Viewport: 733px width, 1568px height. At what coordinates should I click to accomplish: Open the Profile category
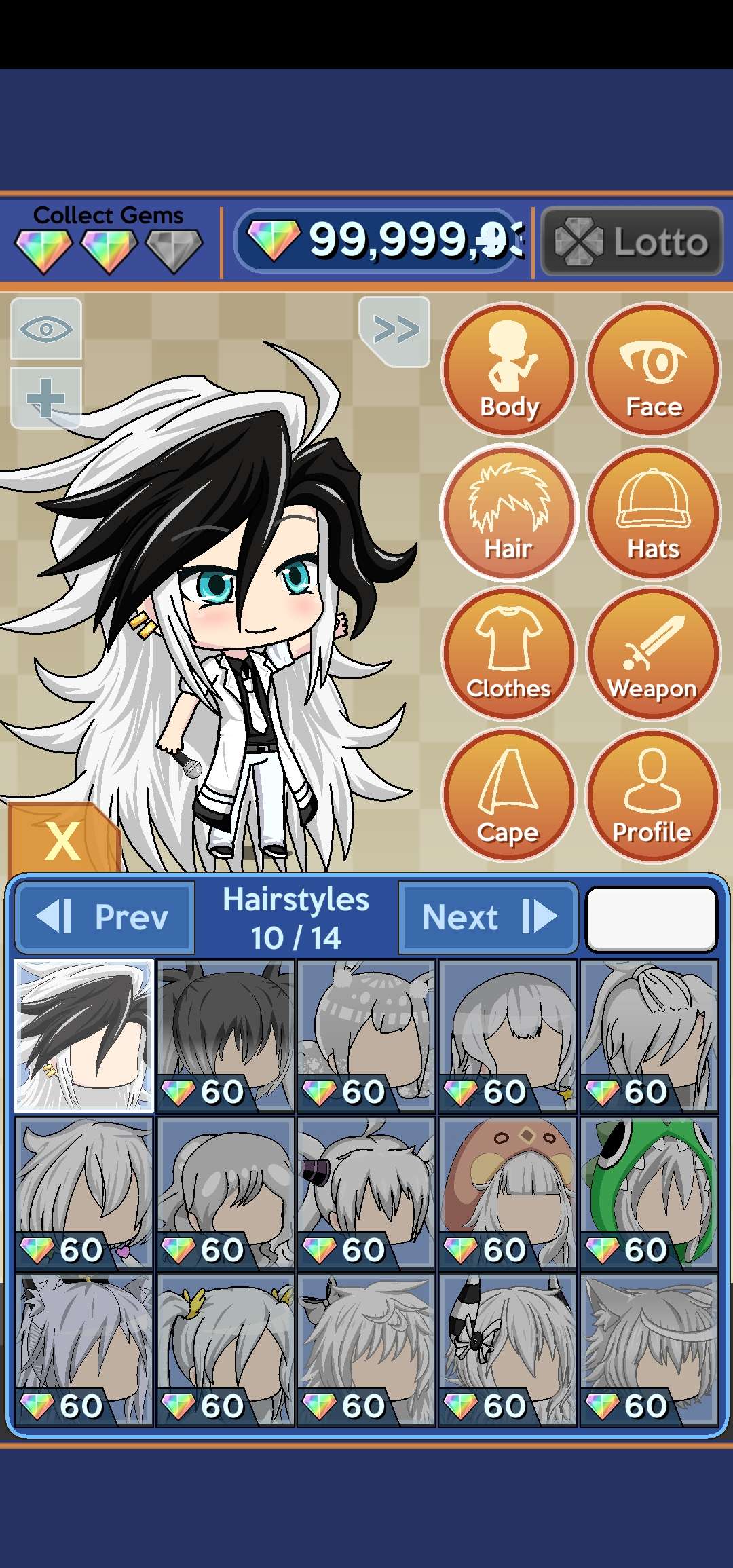[x=653, y=796]
